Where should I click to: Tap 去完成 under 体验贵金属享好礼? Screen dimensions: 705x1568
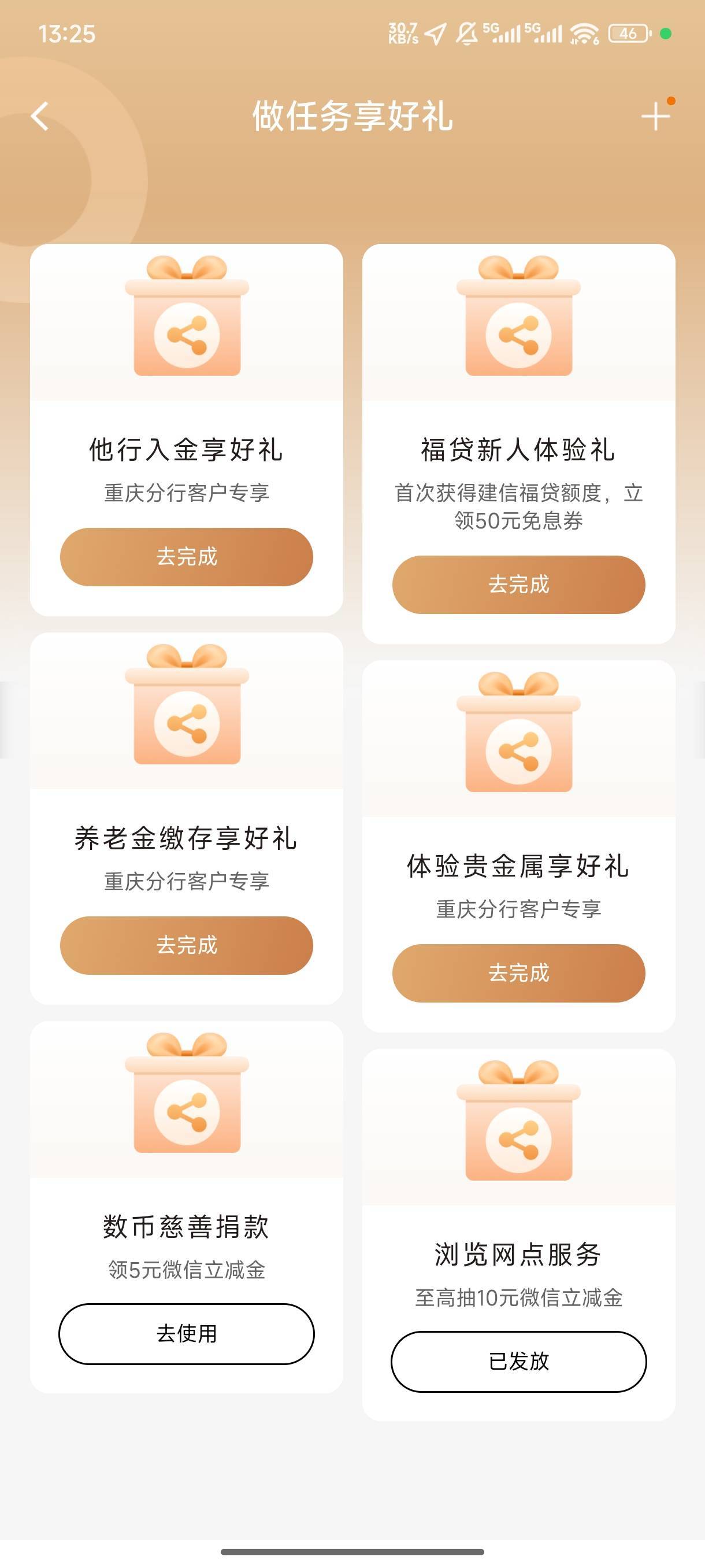519,972
